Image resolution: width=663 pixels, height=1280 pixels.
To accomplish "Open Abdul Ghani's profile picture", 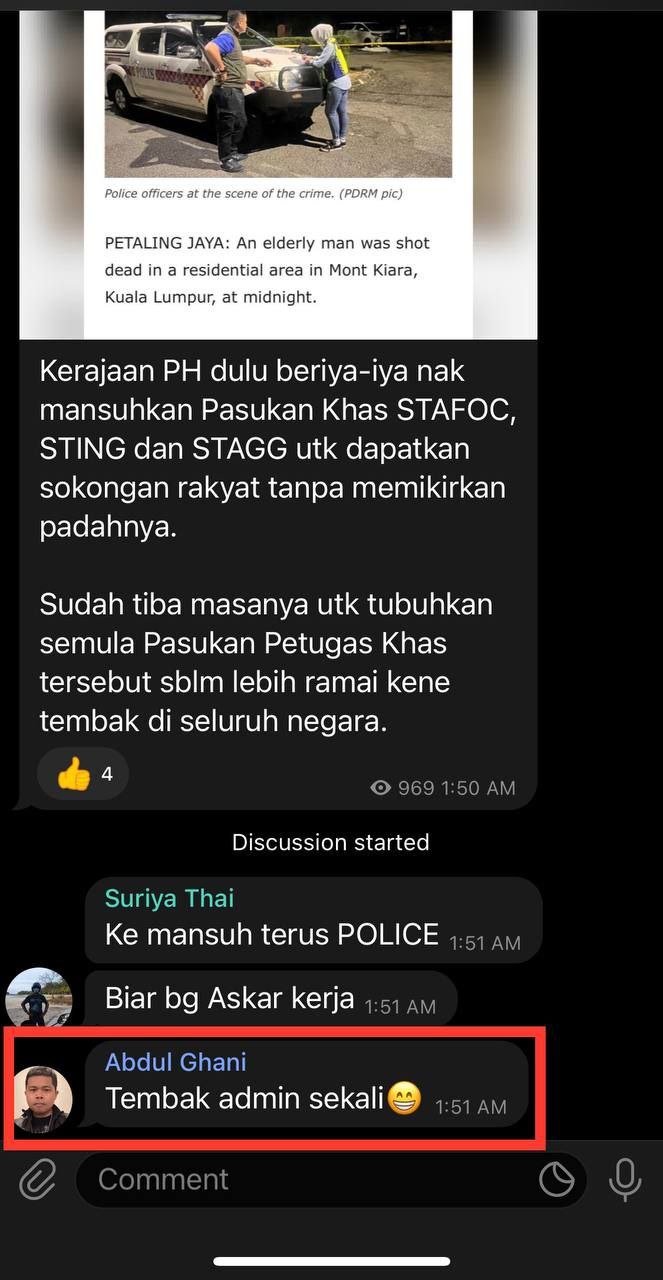I will pos(42,1098).
